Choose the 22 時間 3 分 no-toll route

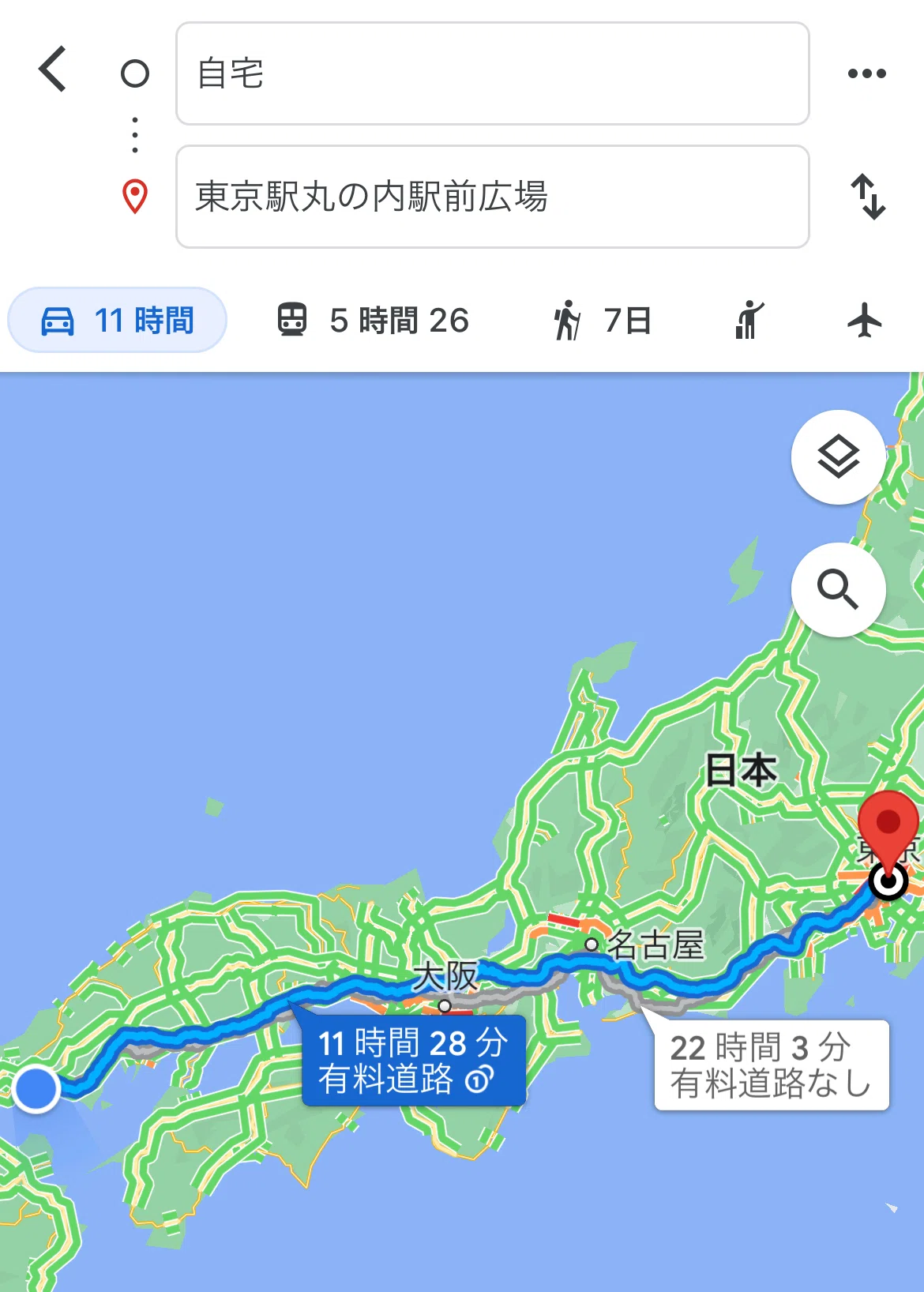tap(772, 1065)
